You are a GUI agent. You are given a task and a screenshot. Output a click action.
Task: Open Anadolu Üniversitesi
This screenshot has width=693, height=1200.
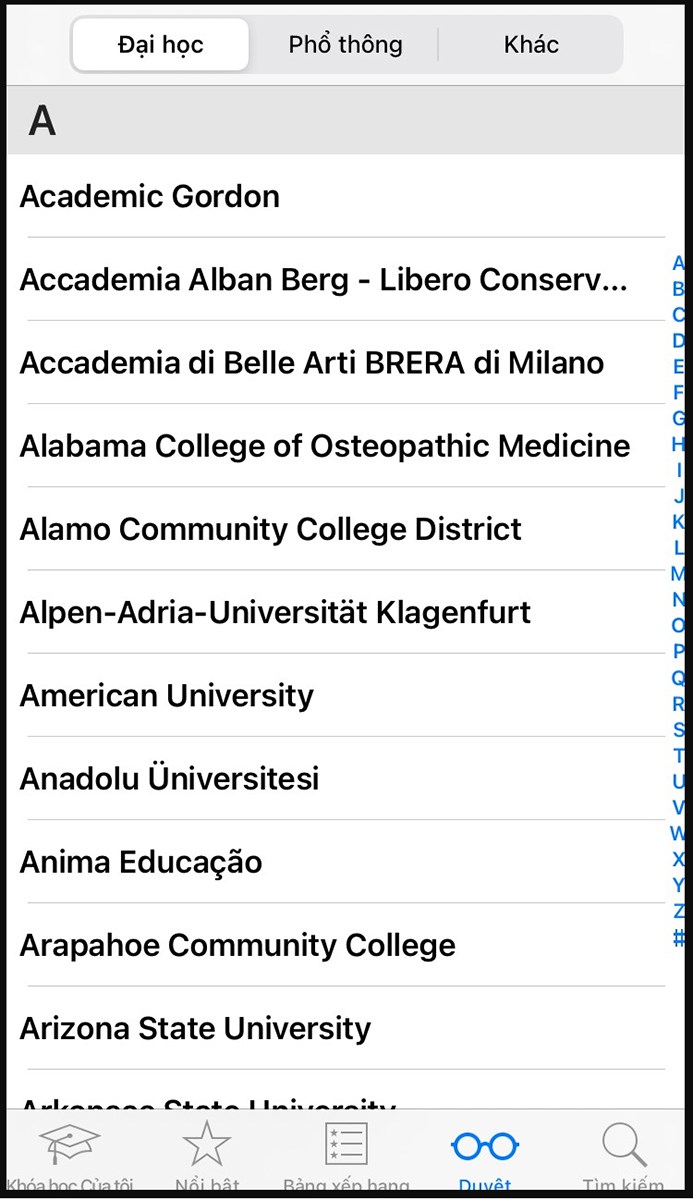[169, 778]
